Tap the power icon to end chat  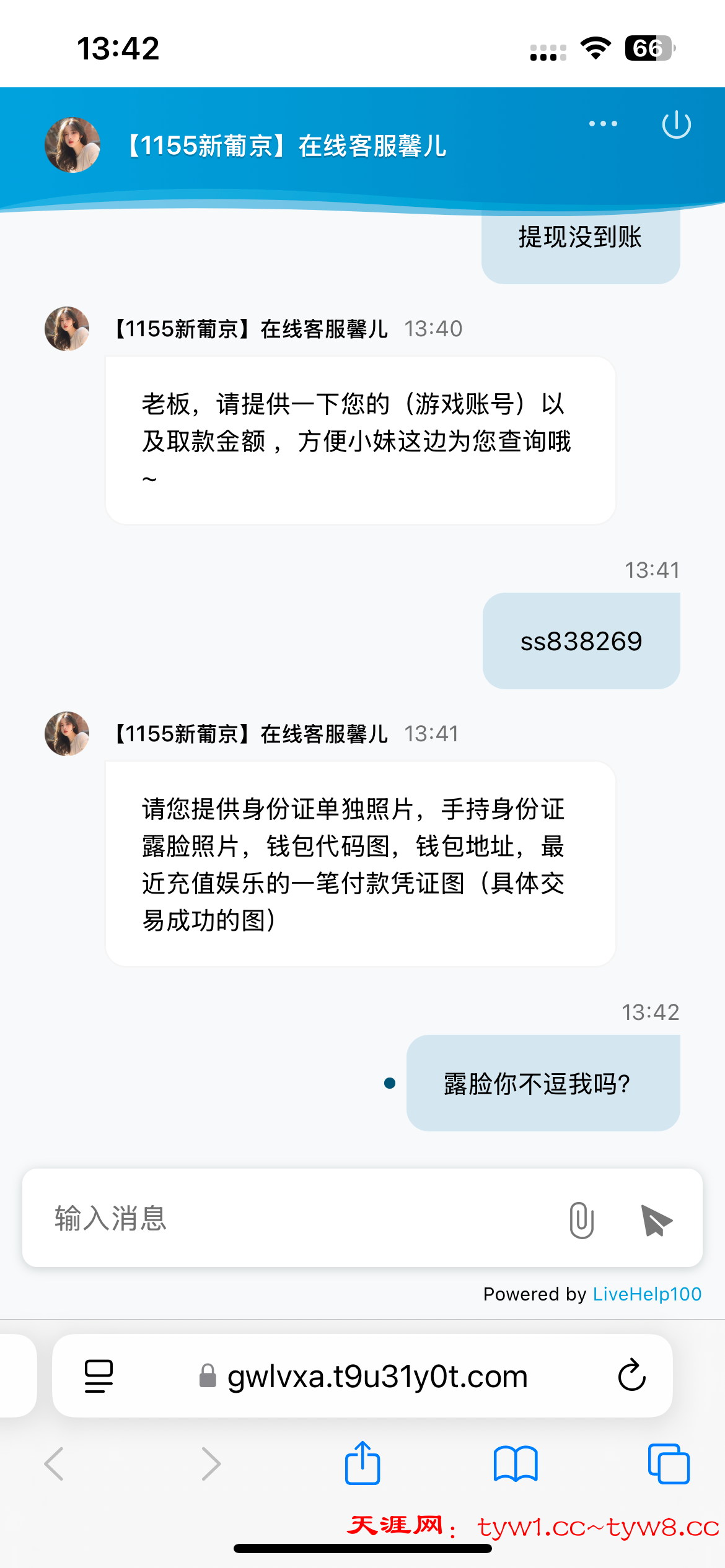(x=676, y=124)
